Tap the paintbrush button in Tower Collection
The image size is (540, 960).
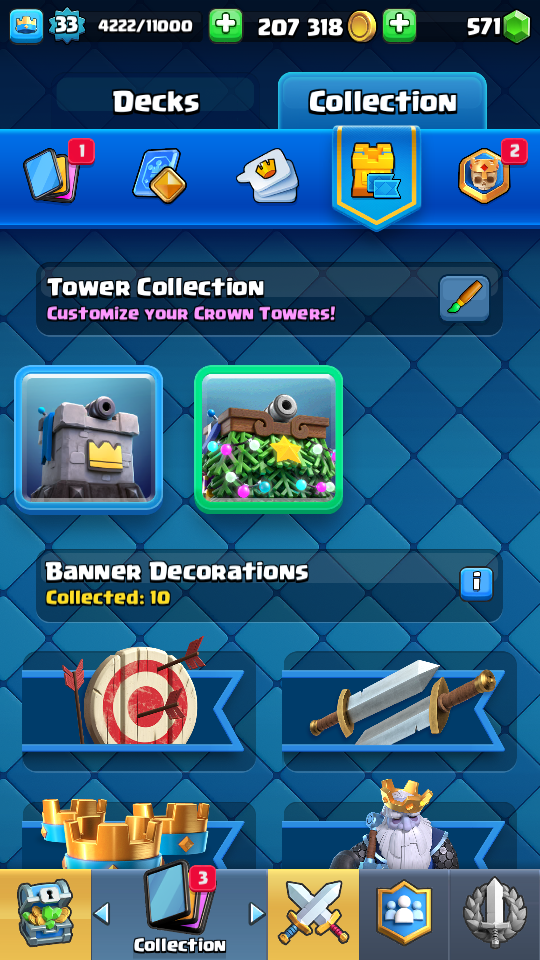pyautogui.click(x=464, y=298)
